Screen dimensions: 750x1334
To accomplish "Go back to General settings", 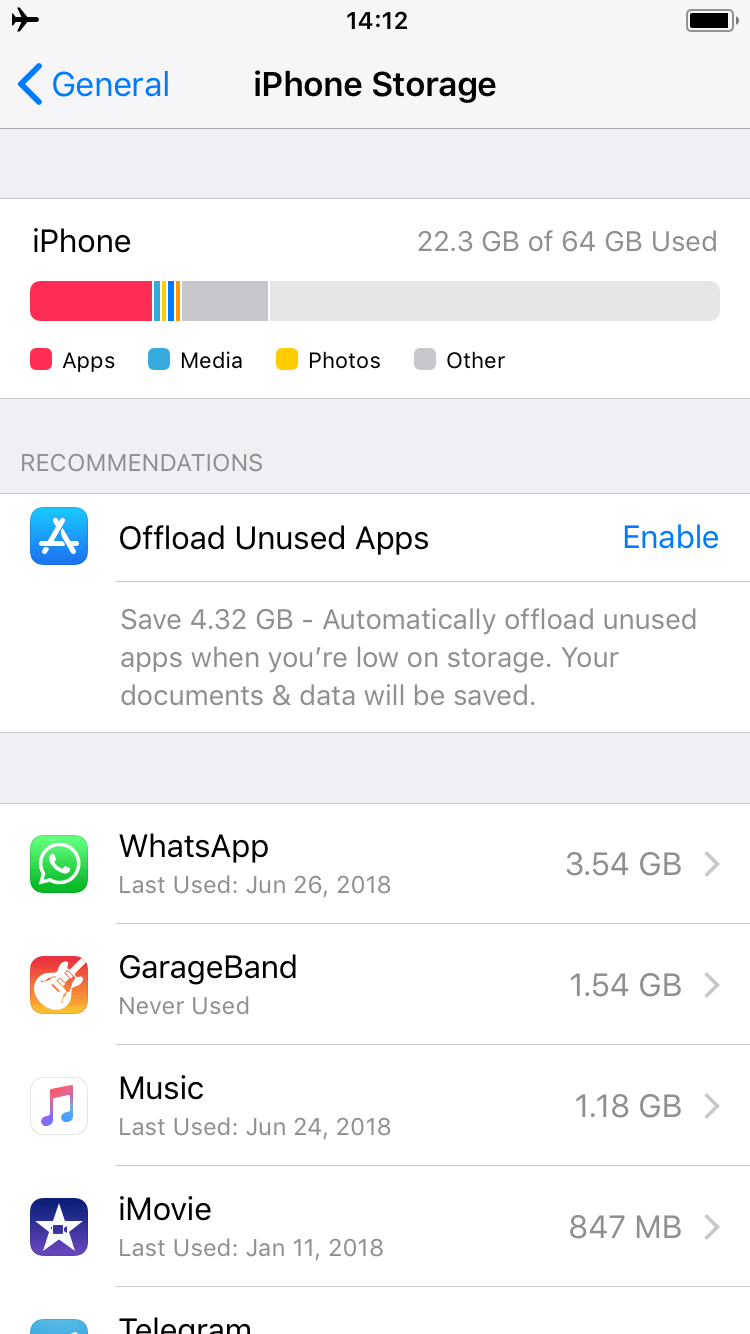I will pyautogui.click(x=94, y=85).
